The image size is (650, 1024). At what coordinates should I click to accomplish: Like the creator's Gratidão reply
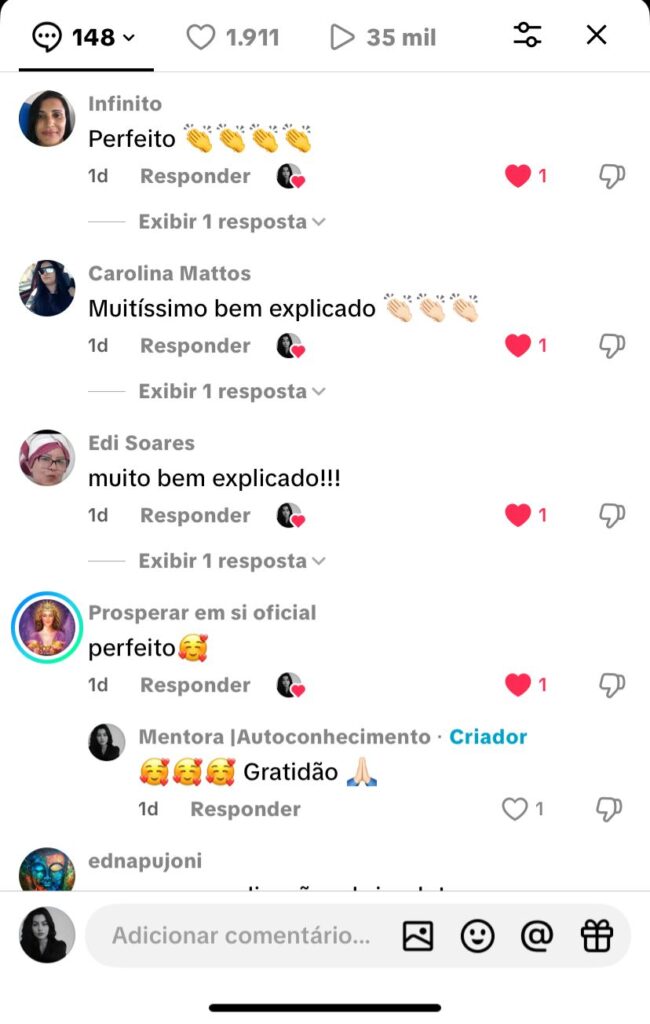(x=514, y=810)
